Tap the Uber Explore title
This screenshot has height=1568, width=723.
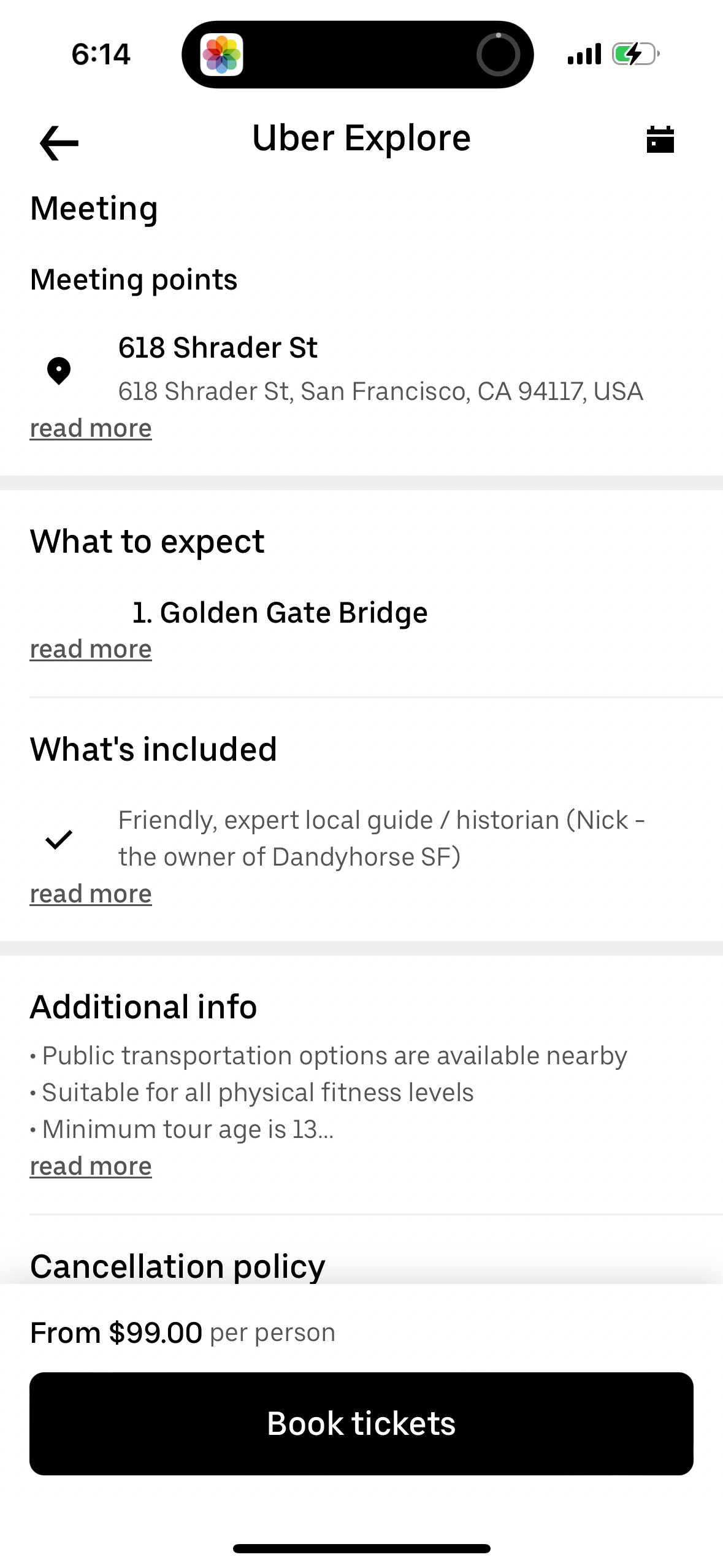(x=361, y=138)
